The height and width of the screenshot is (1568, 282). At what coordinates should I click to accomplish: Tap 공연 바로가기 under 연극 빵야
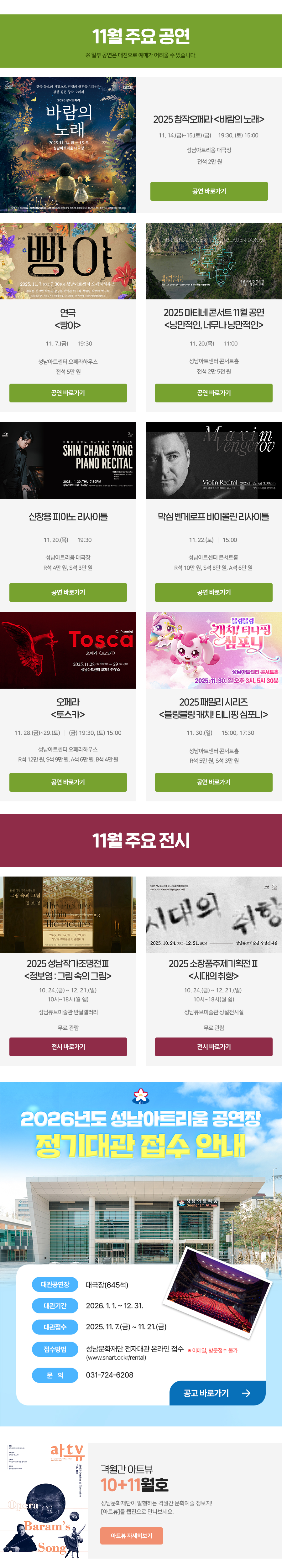68,393
